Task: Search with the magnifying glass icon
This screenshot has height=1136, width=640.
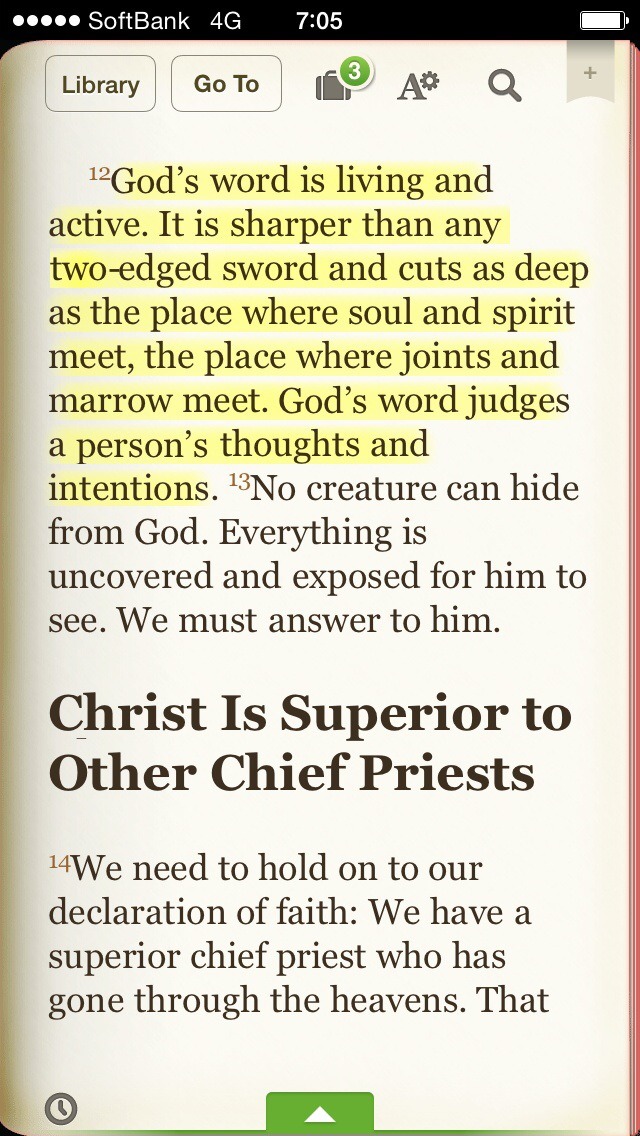Action: click(x=505, y=86)
